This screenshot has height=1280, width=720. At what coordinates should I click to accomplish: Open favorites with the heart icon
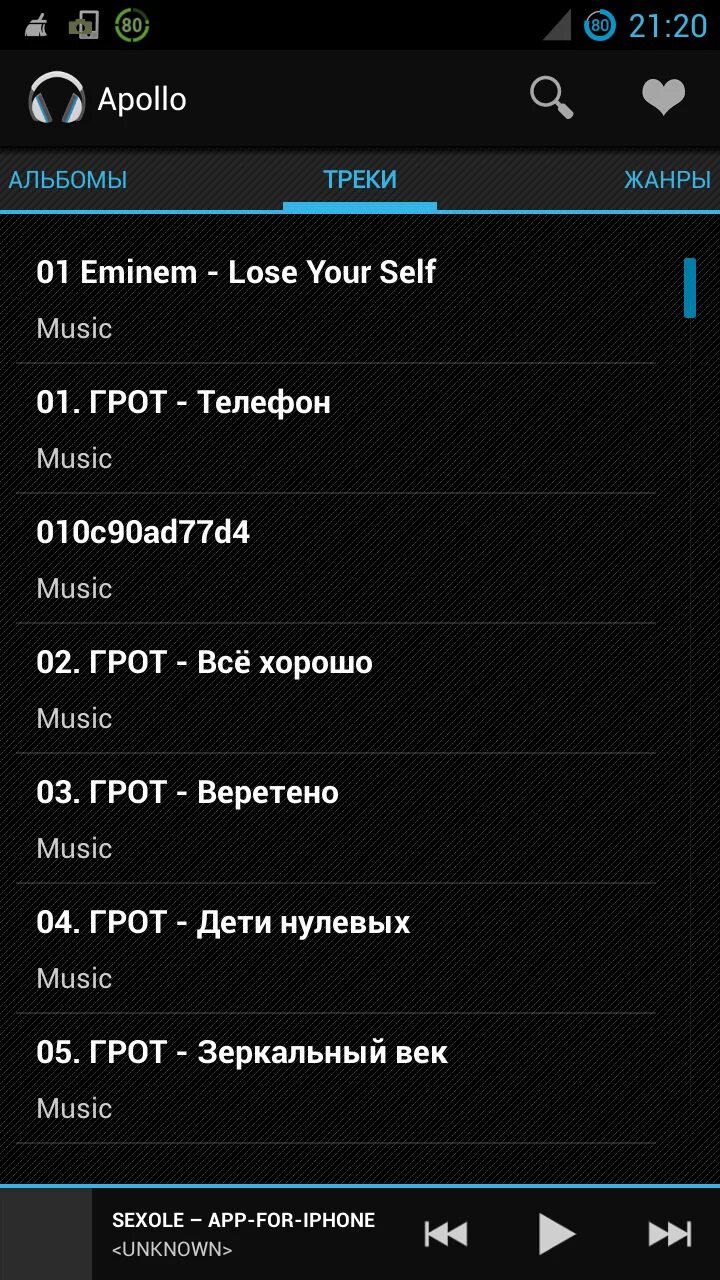pyautogui.click(x=663, y=99)
